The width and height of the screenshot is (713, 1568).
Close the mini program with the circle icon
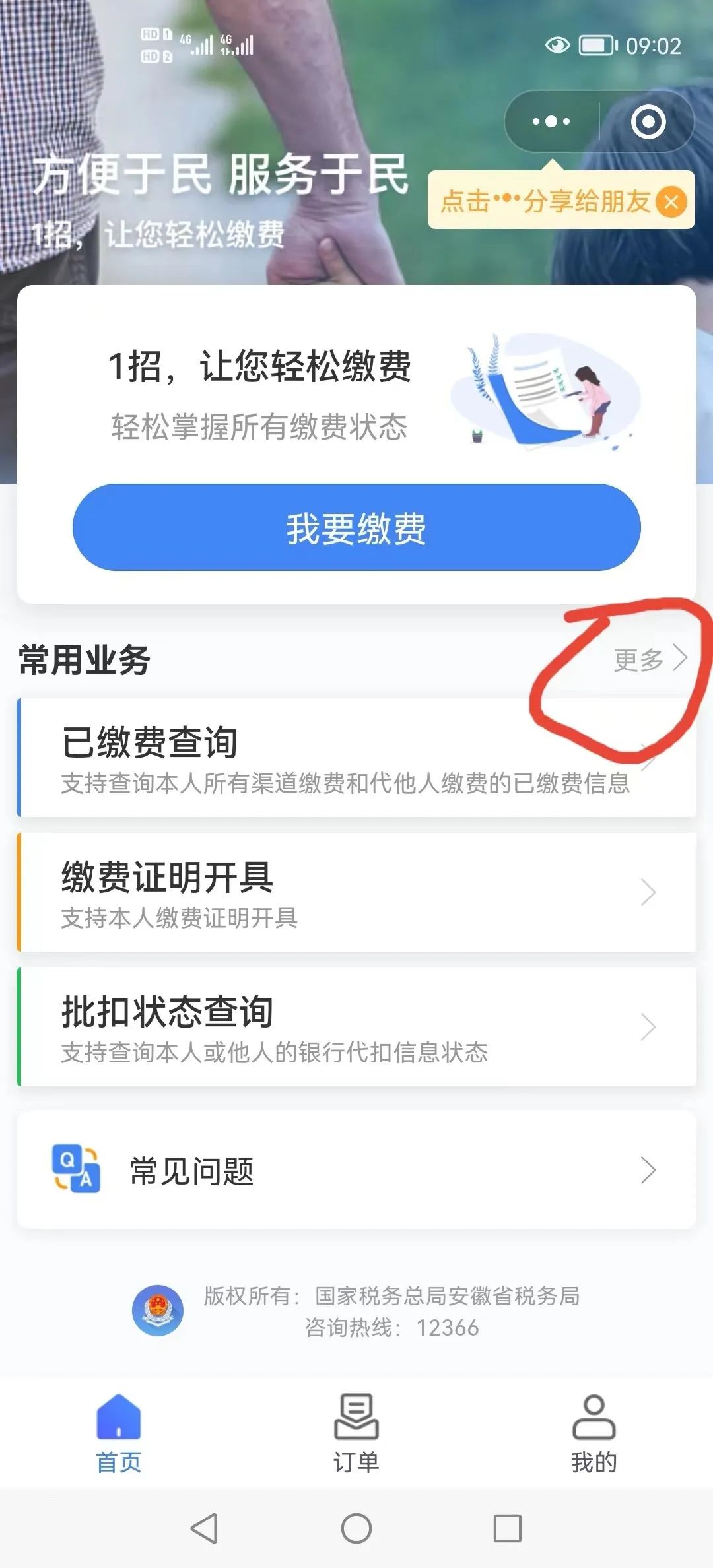click(648, 121)
